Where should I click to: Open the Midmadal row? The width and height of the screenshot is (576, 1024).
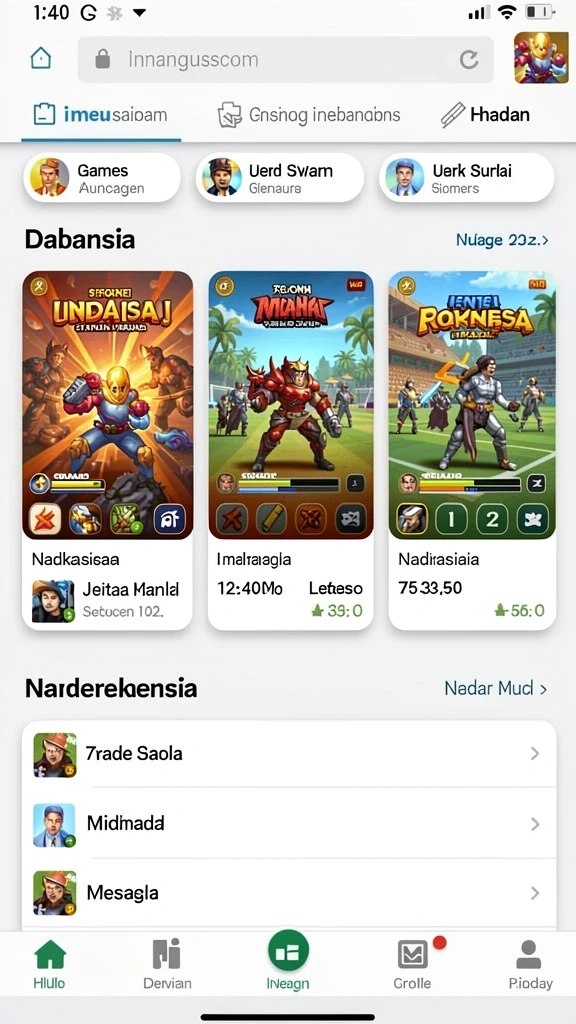289,824
